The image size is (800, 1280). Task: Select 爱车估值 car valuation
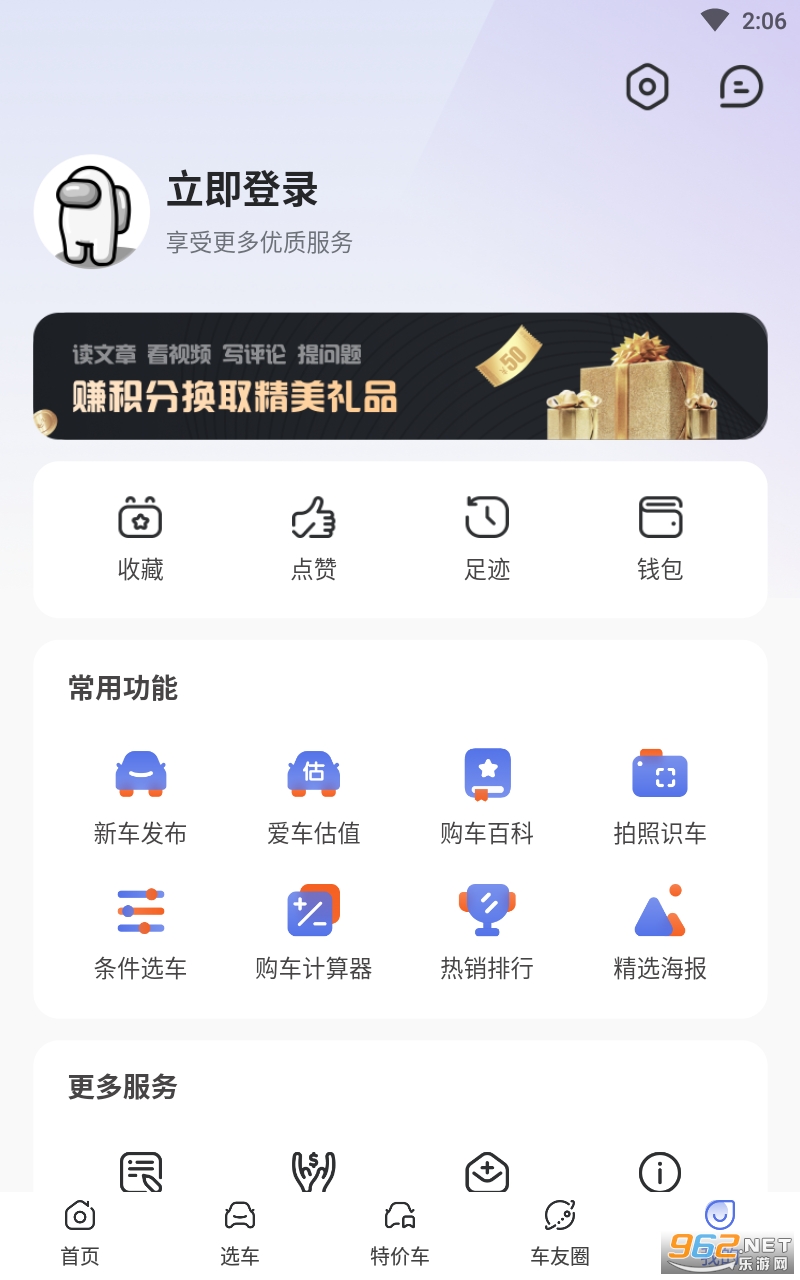click(313, 797)
